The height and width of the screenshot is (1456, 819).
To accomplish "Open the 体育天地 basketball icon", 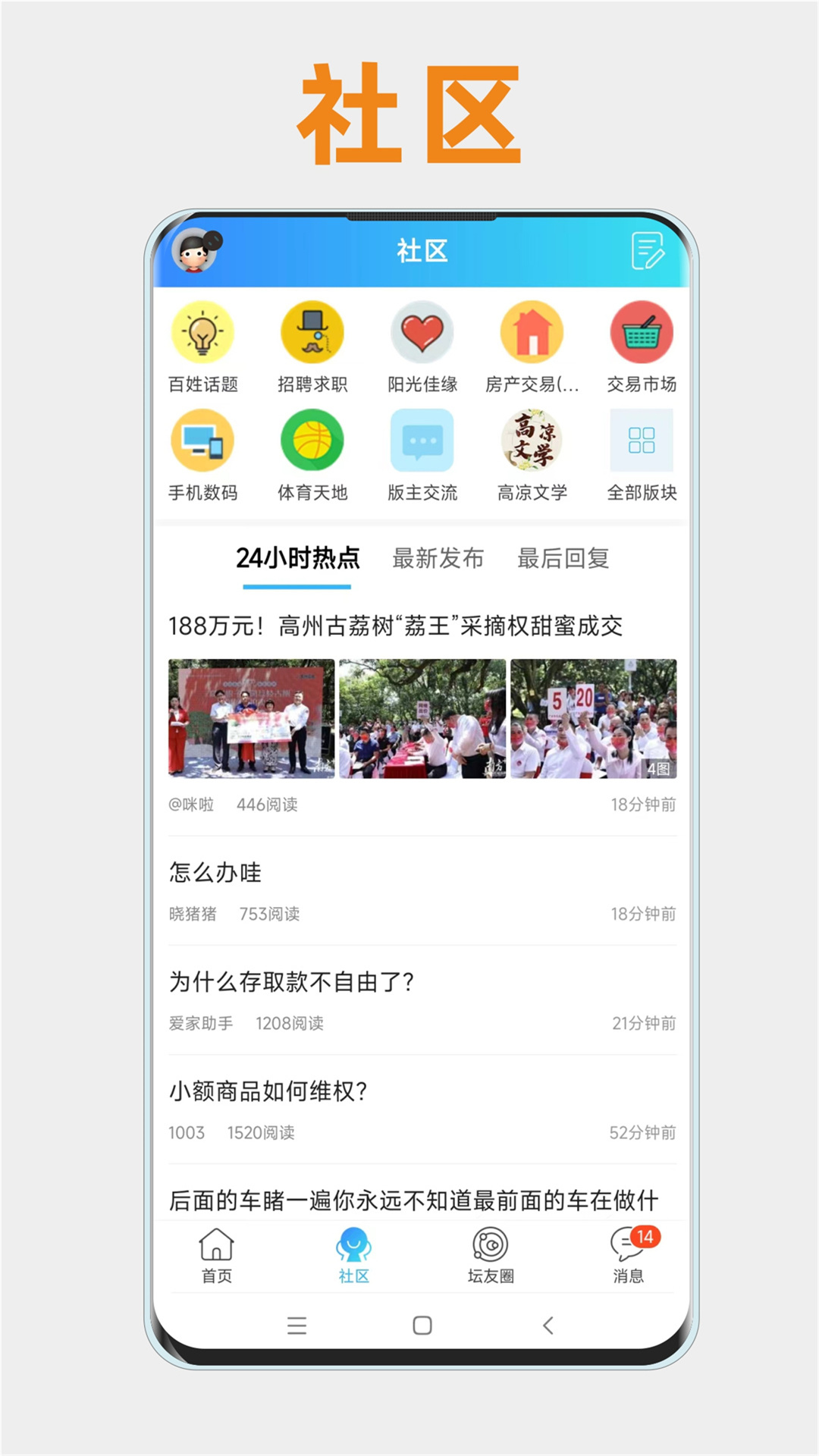I will pyautogui.click(x=311, y=440).
